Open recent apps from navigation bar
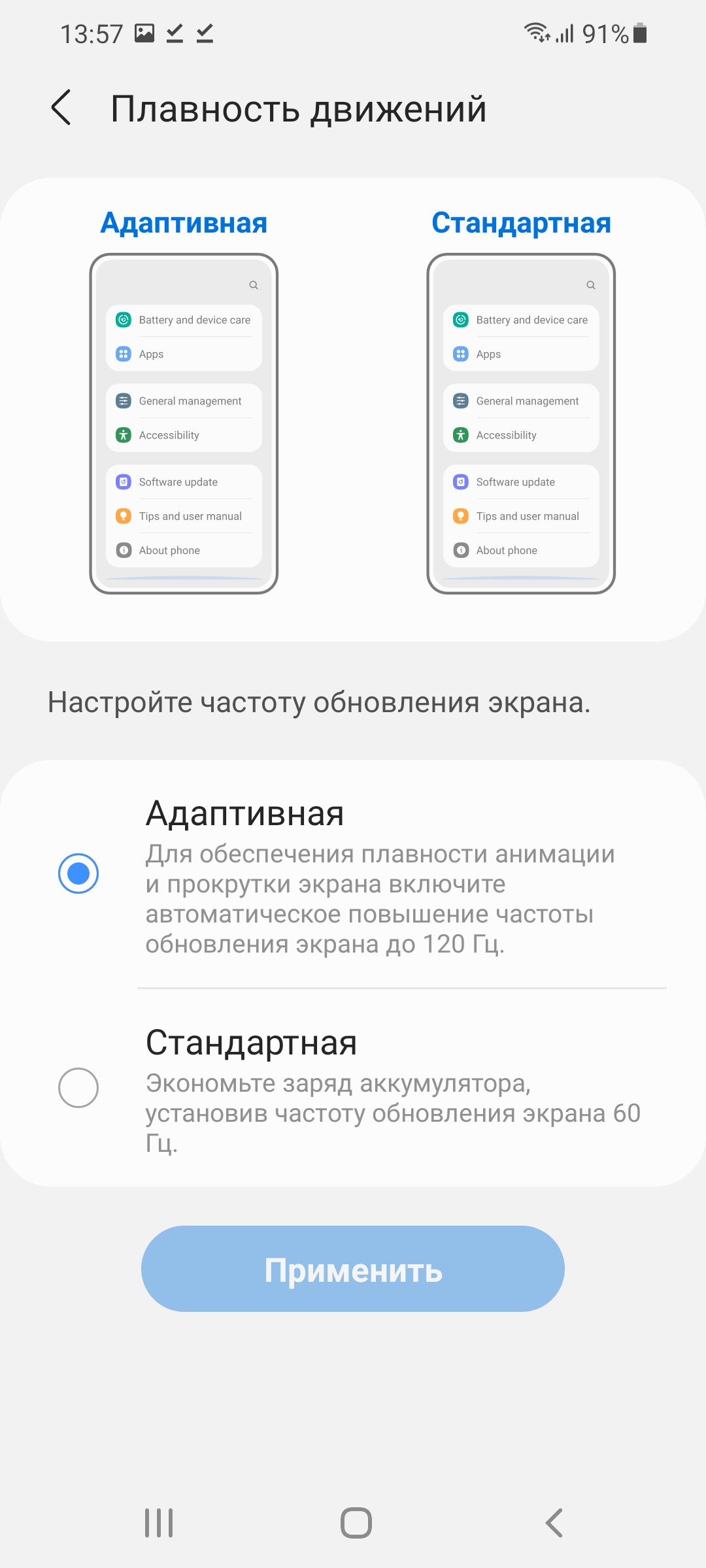This screenshot has height=1568, width=706. click(x=159, y=1523)
